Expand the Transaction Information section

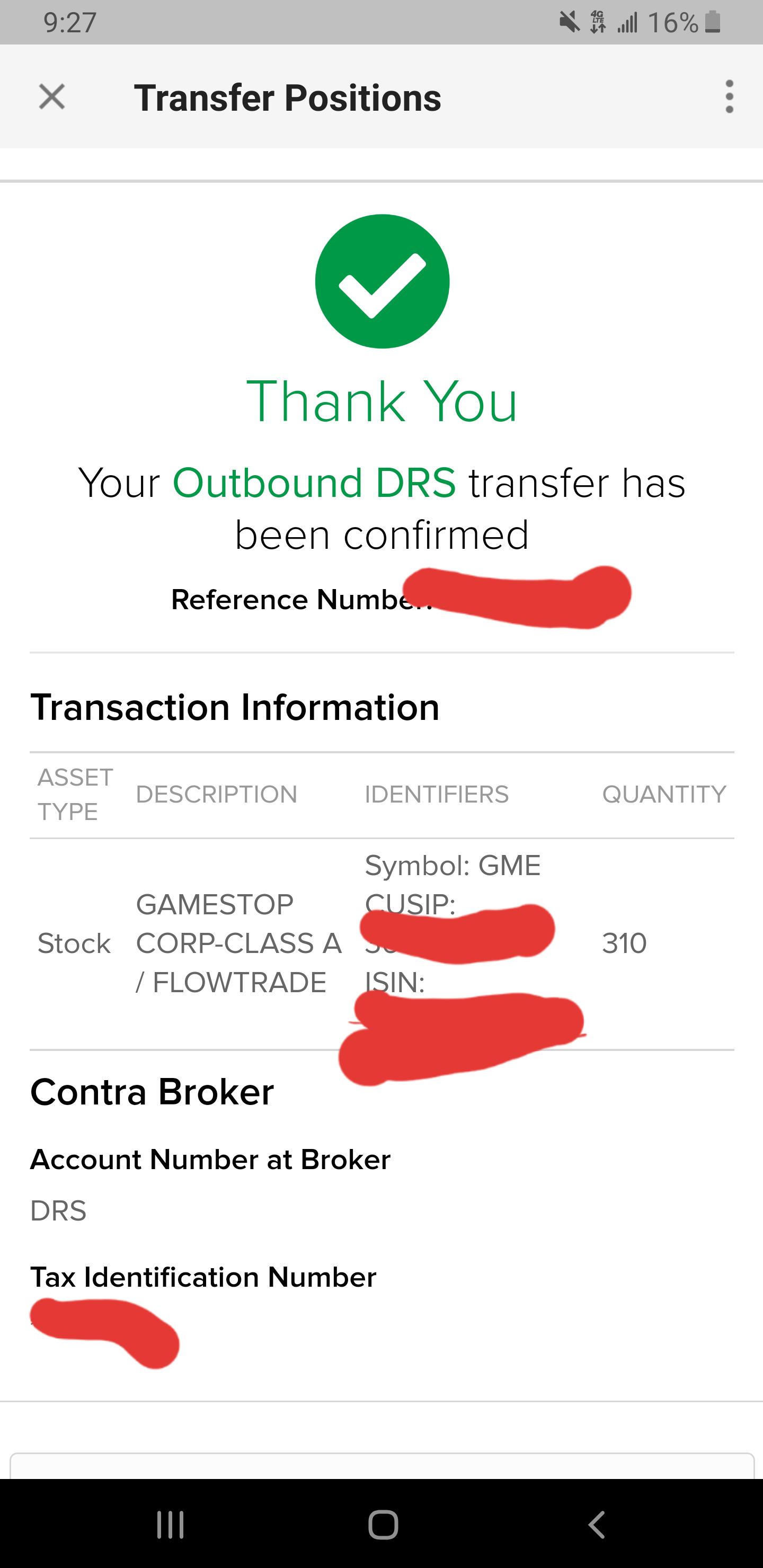pyautogui.click(x=235, y=707)
